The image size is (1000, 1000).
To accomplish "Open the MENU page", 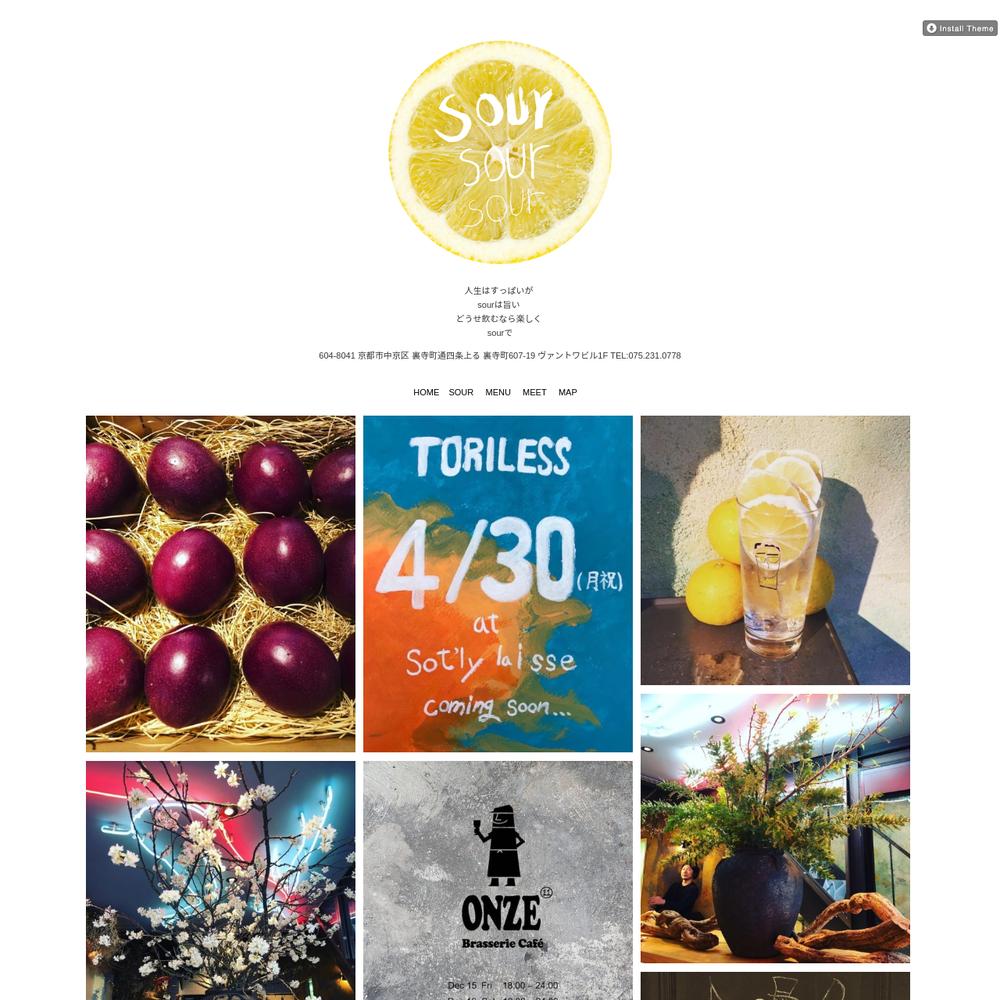I will pyautogui.click(x=498, y=392).
